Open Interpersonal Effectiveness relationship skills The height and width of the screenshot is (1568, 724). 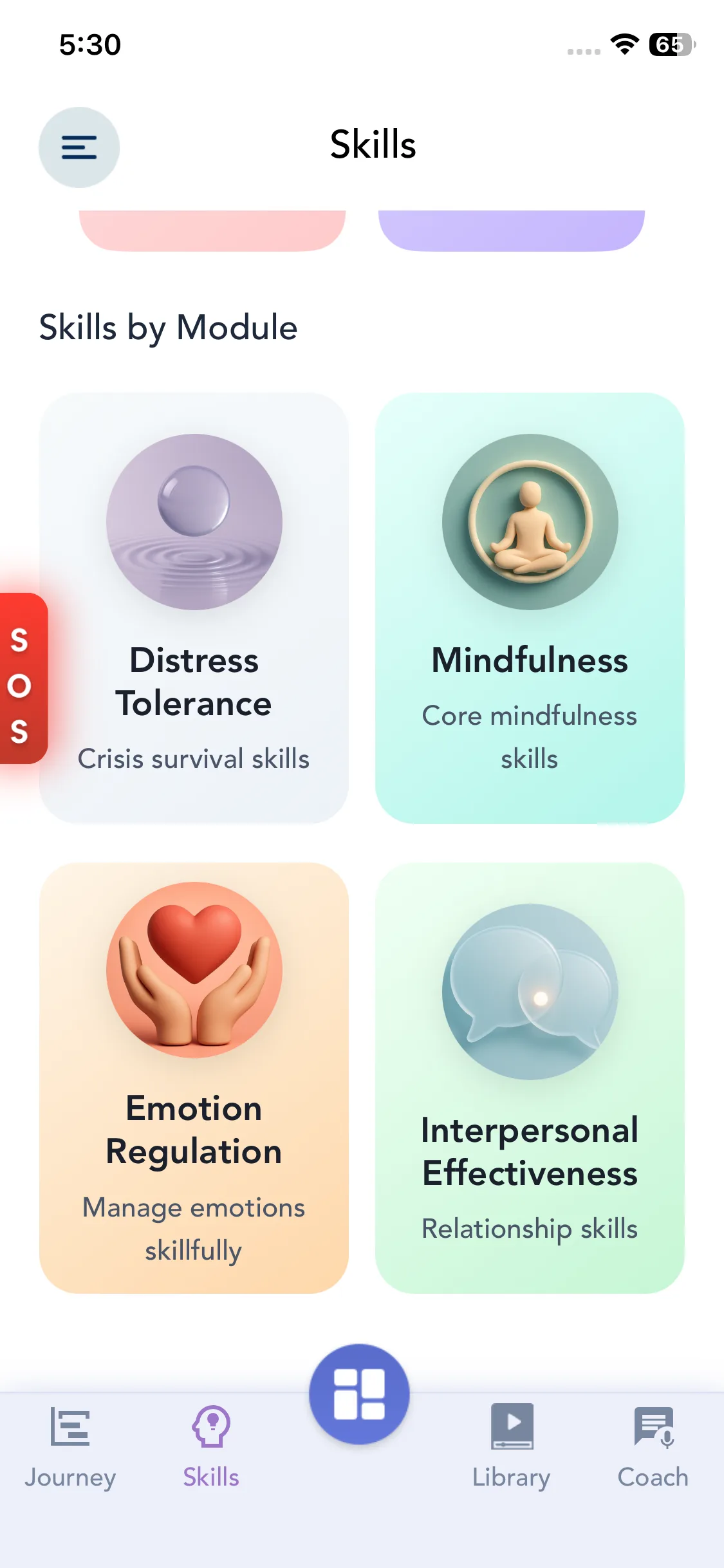click(x=530, y=1078)
